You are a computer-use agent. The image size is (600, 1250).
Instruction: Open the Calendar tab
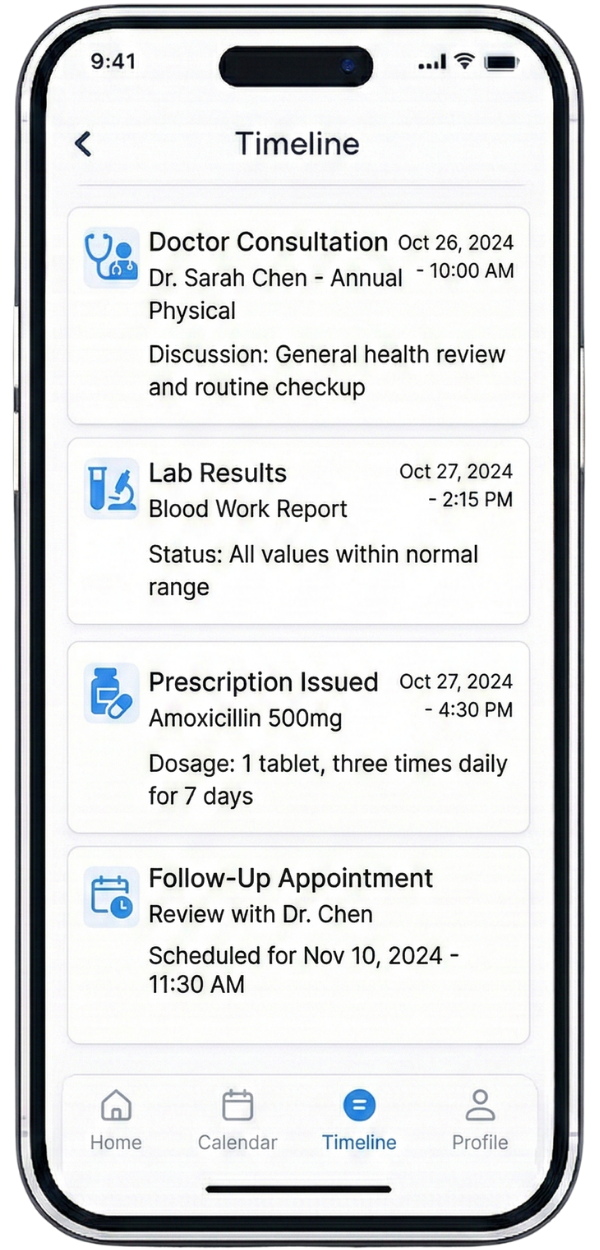[237, 1120]
